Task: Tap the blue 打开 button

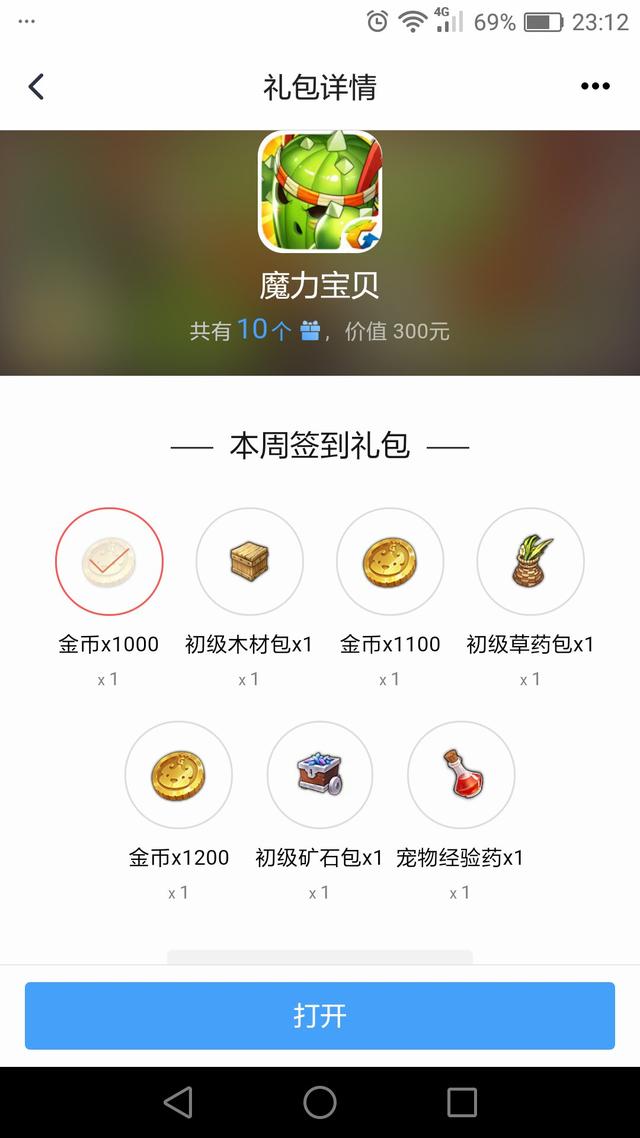Action: pos(320,1016)
